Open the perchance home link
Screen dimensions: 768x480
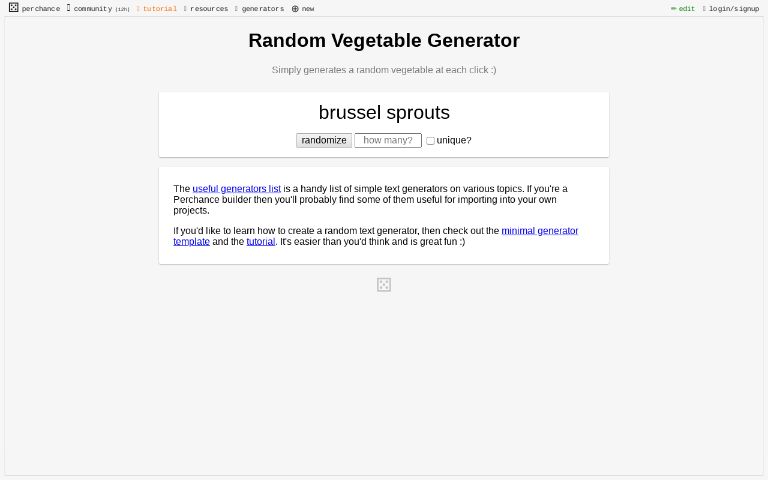(35, 8)
